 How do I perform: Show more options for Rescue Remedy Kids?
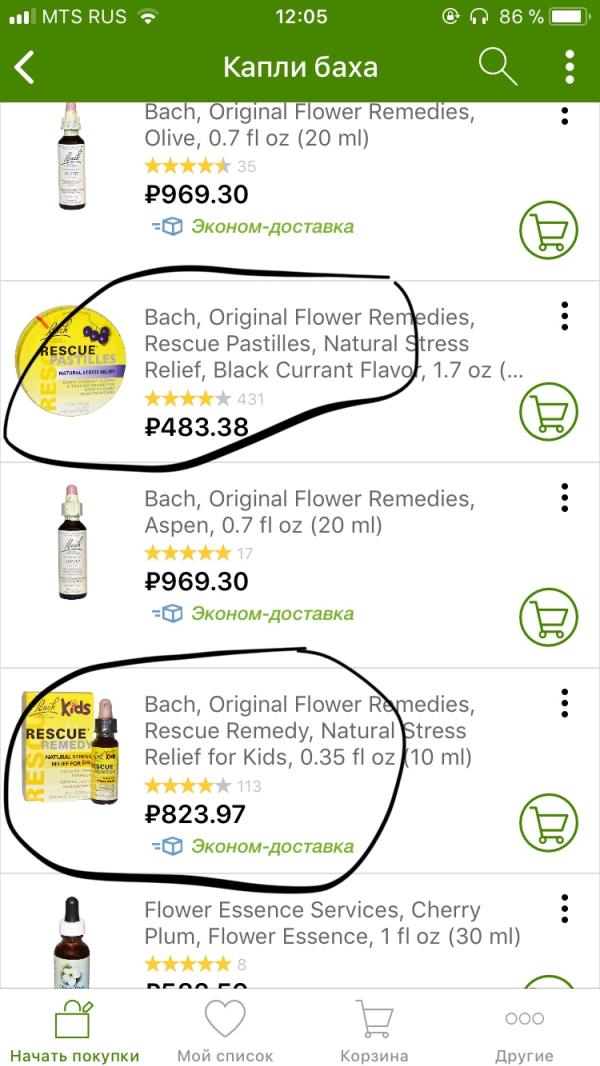point(565,702)
